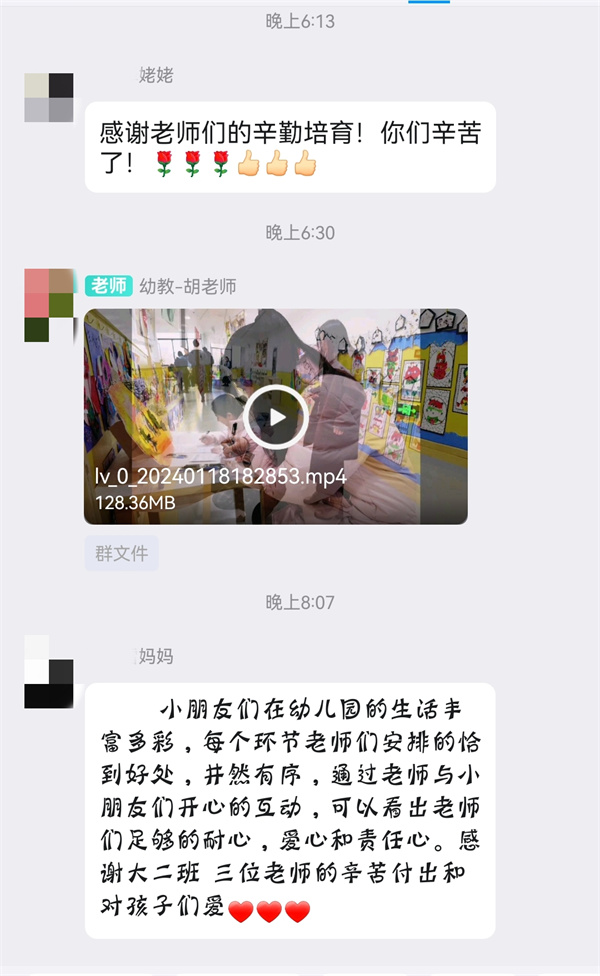Play the lv_0_20240118182853.mp4 video

click(276, 417)
